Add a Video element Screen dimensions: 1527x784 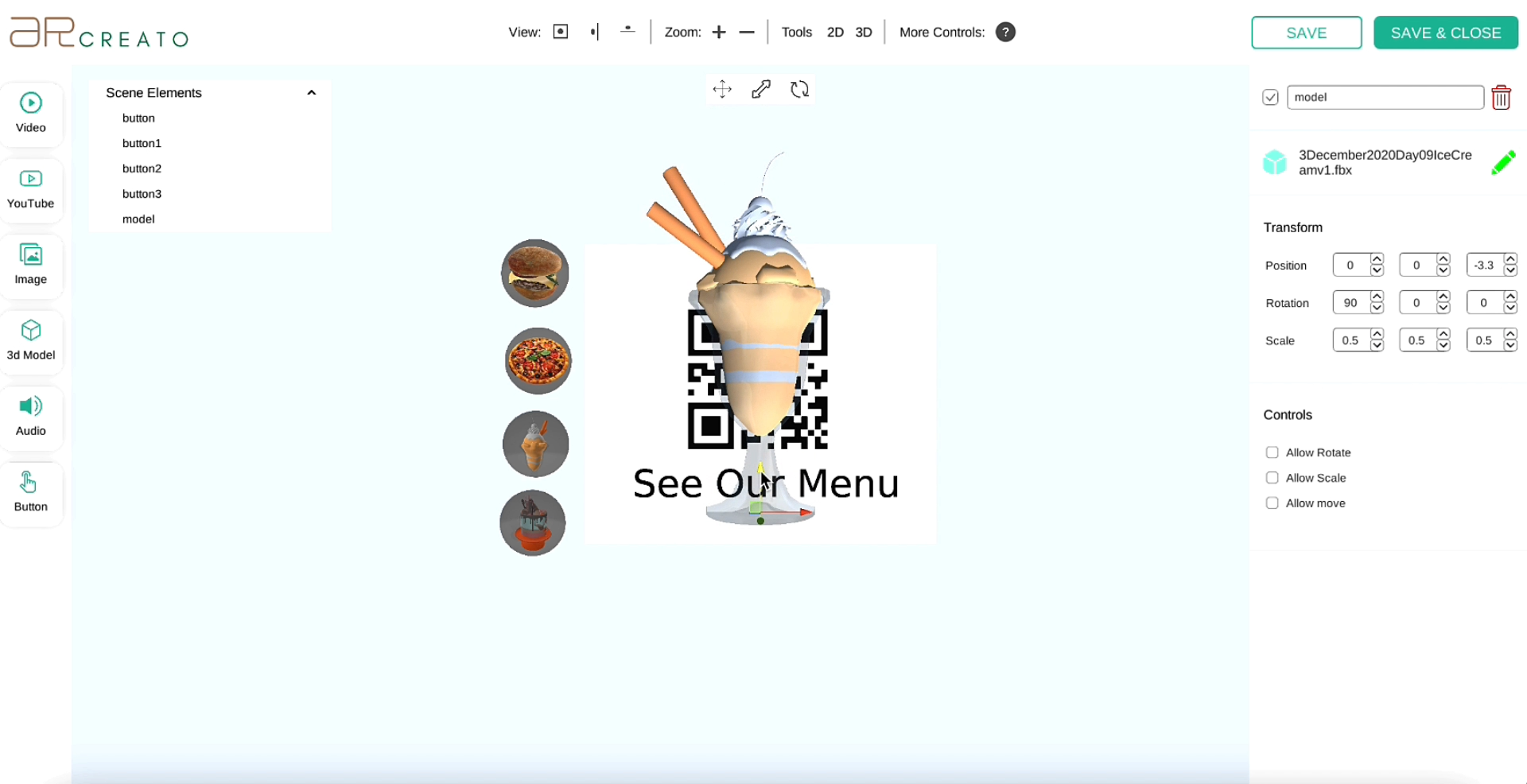point(31,114)
